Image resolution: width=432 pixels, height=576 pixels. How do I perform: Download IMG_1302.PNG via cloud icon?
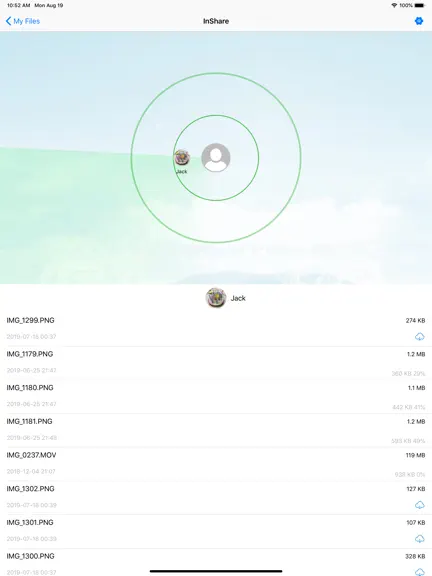point(420,505)
